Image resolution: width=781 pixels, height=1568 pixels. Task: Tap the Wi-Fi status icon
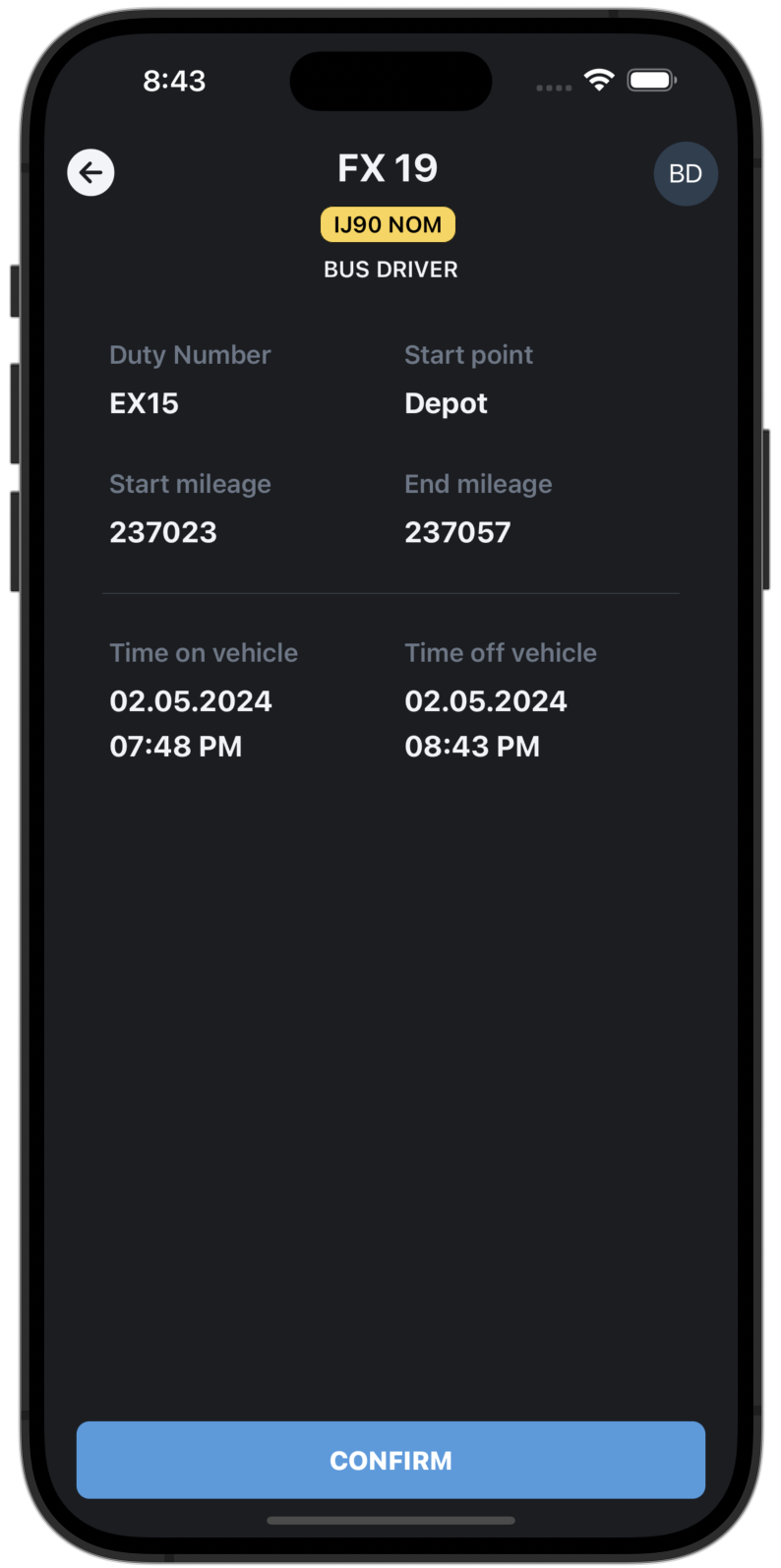click(x=598, y=81)
